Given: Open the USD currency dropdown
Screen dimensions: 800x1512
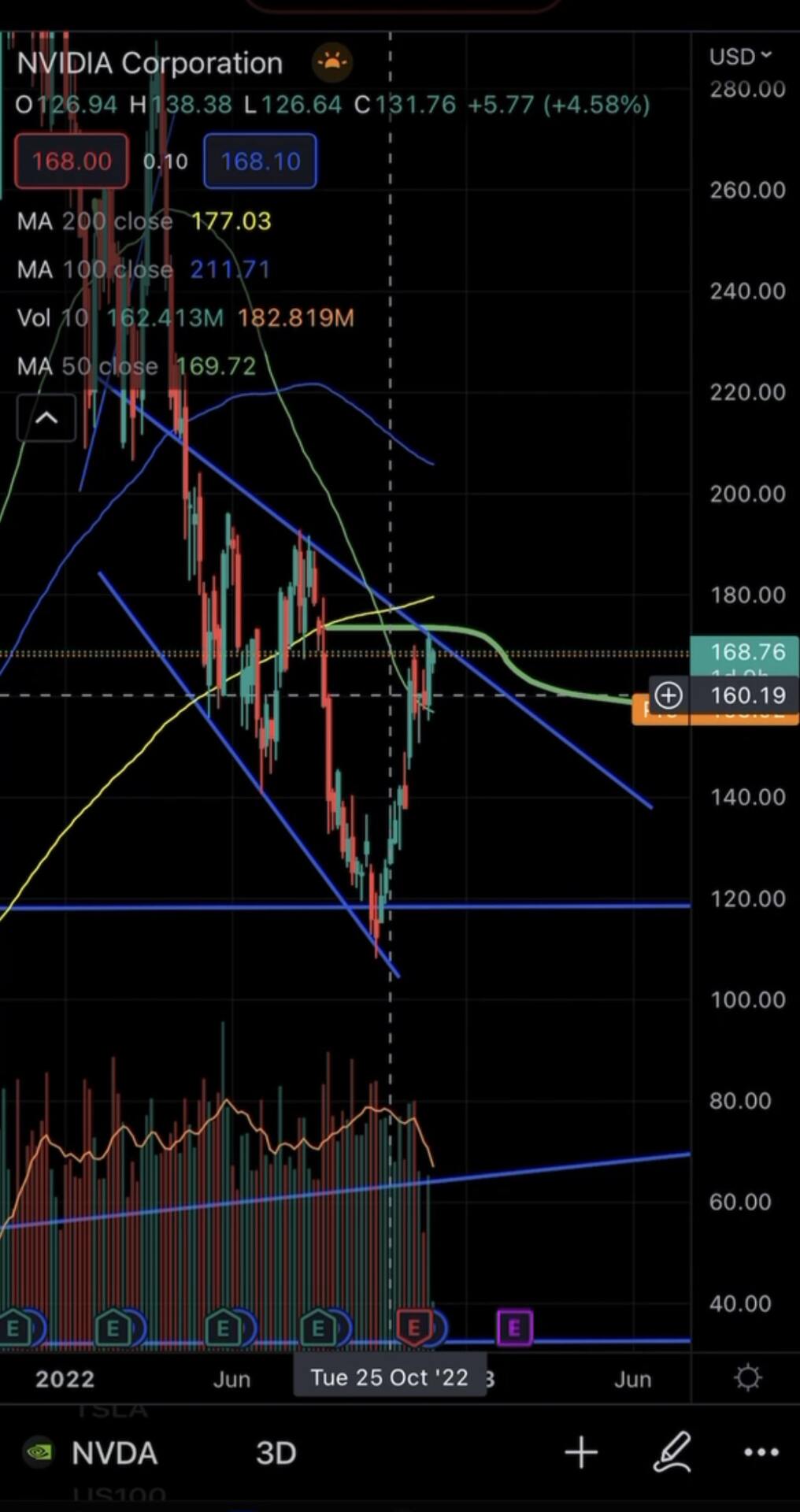Looking at the screenshot, I should pyautogui.click(x=740, y=57).
